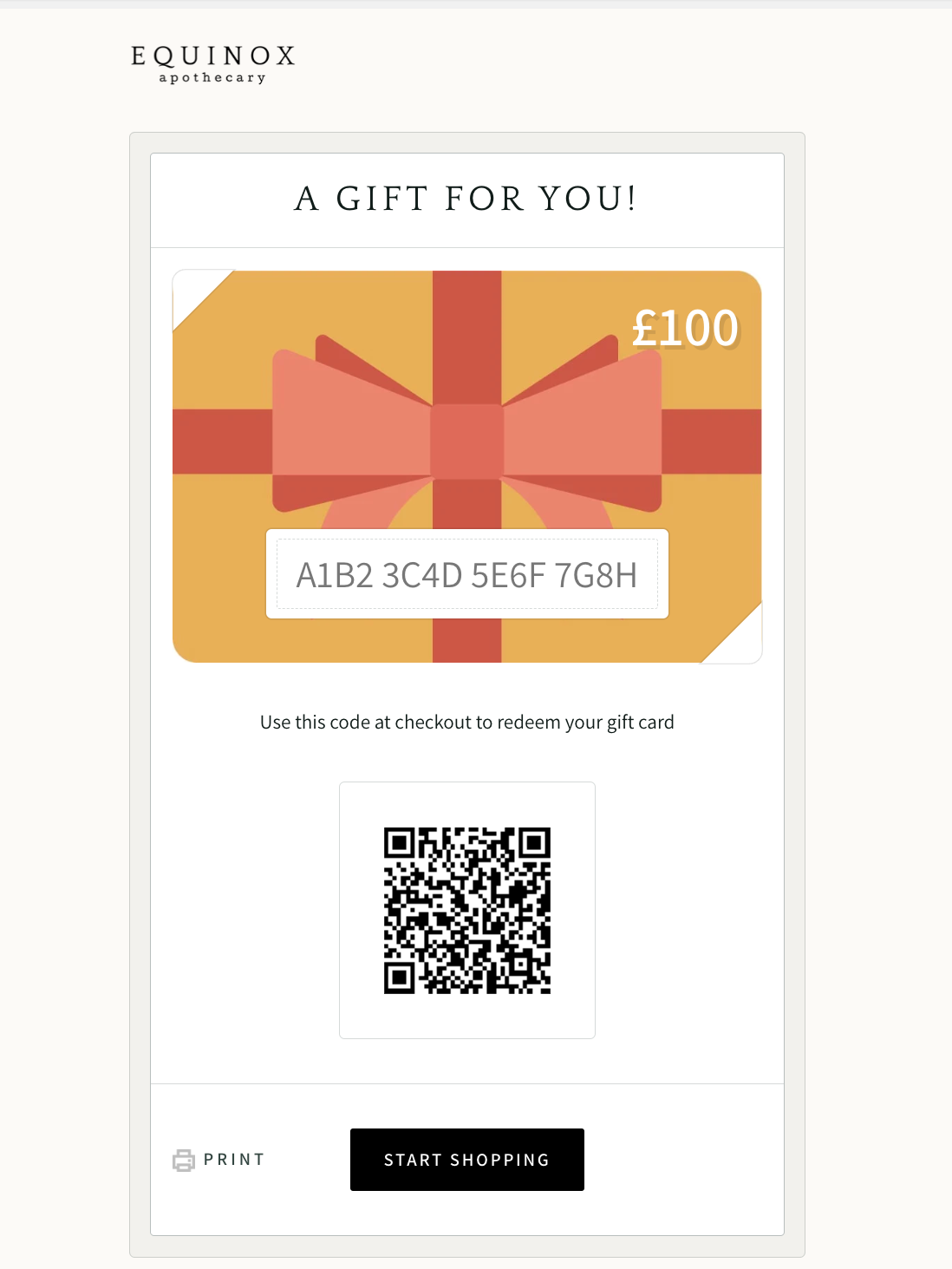Tap the Start Shopping button
952x1269 pixels.
click(466, 1160)
